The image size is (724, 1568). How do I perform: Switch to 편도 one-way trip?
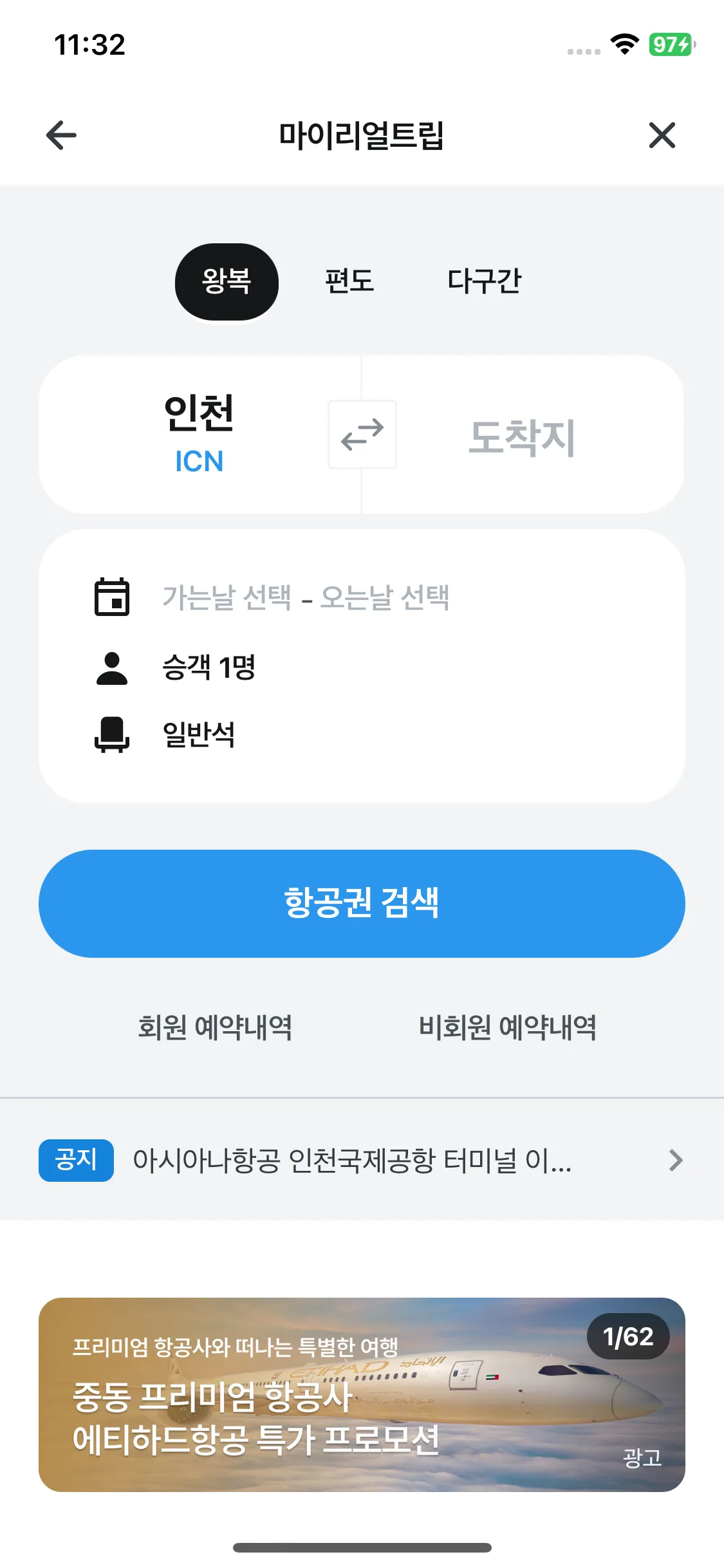(x=349, y=282)
